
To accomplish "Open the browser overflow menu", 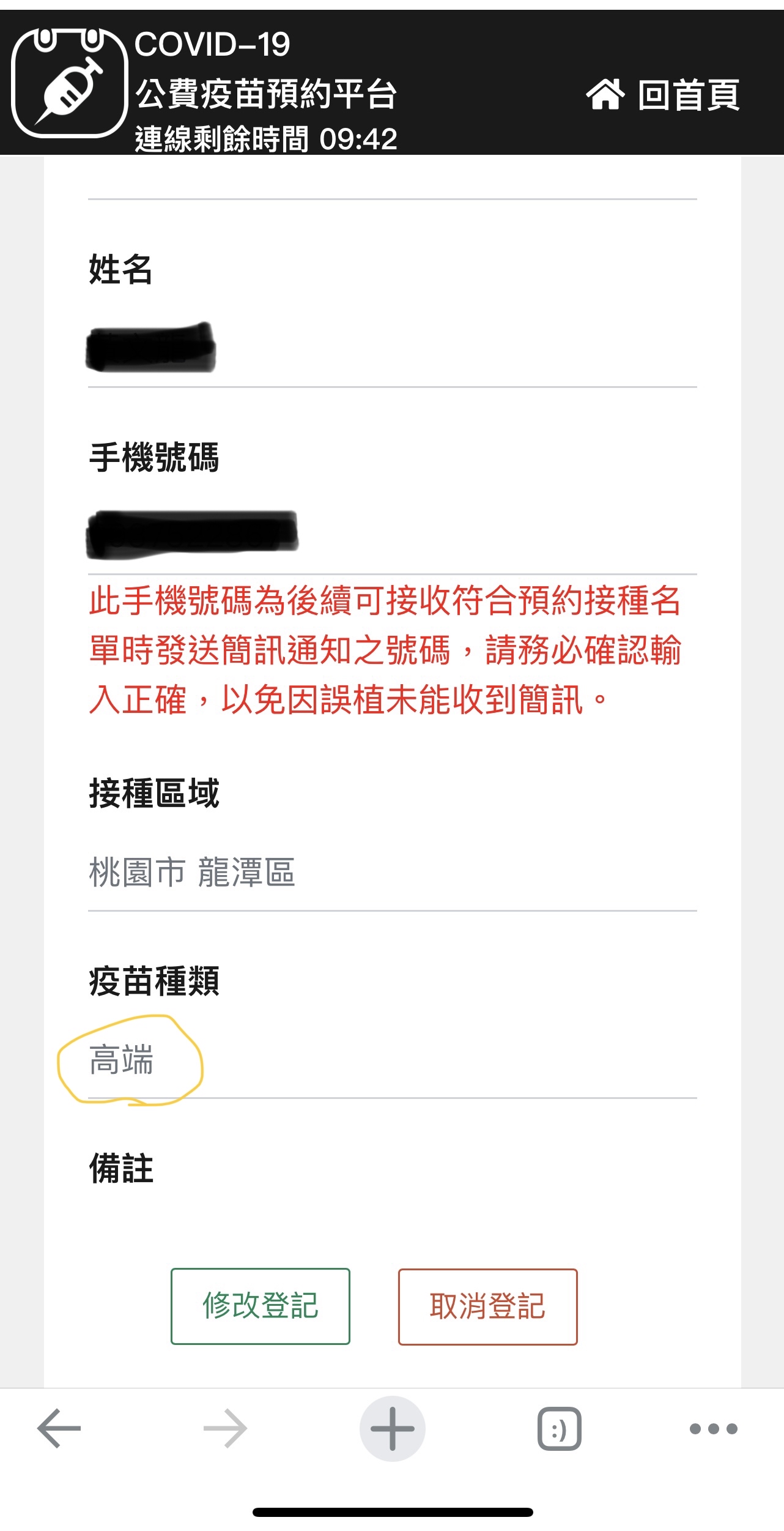I will (713, 1429).
